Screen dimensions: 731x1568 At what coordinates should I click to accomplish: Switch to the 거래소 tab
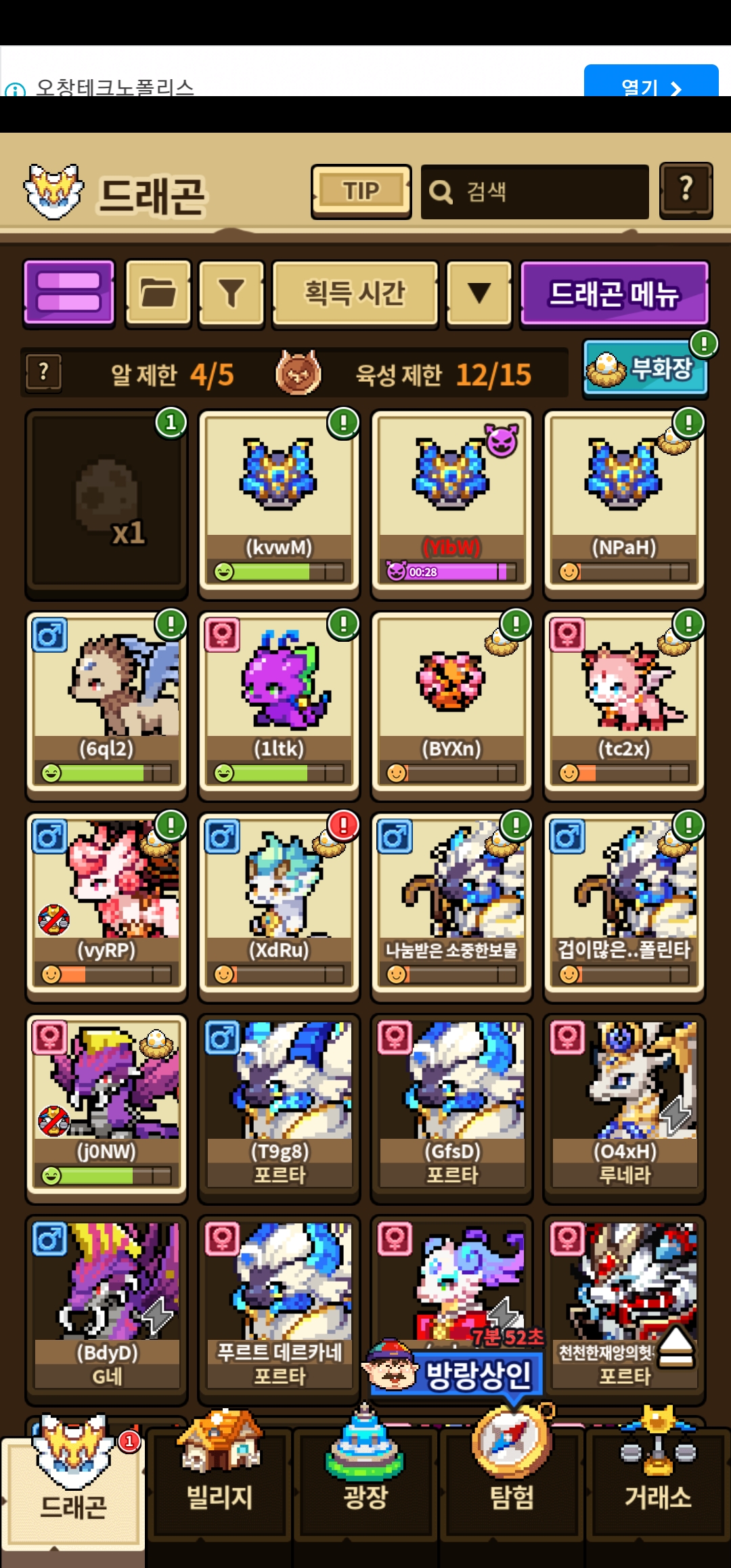[x=658, y=1476]
